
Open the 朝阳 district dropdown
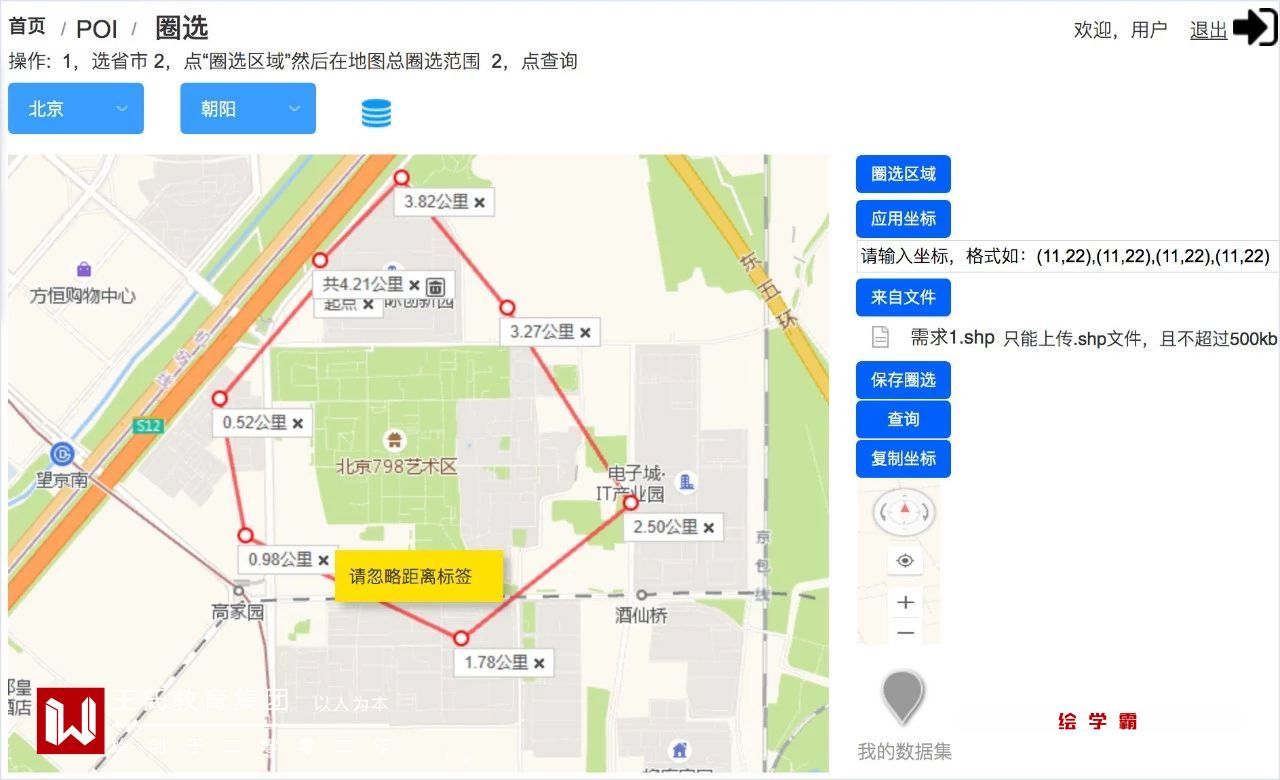tap(248, 109)
